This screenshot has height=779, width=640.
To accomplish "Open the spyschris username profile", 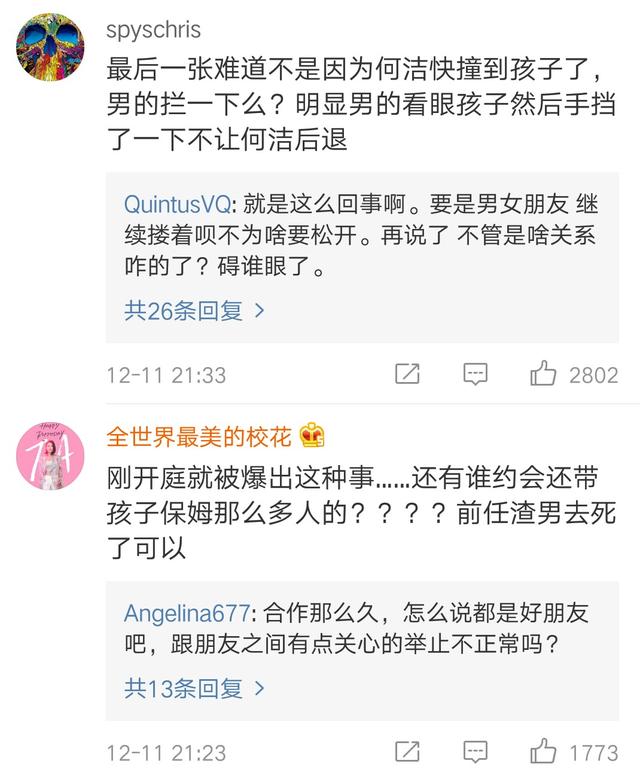I will (x=153, y=30).
